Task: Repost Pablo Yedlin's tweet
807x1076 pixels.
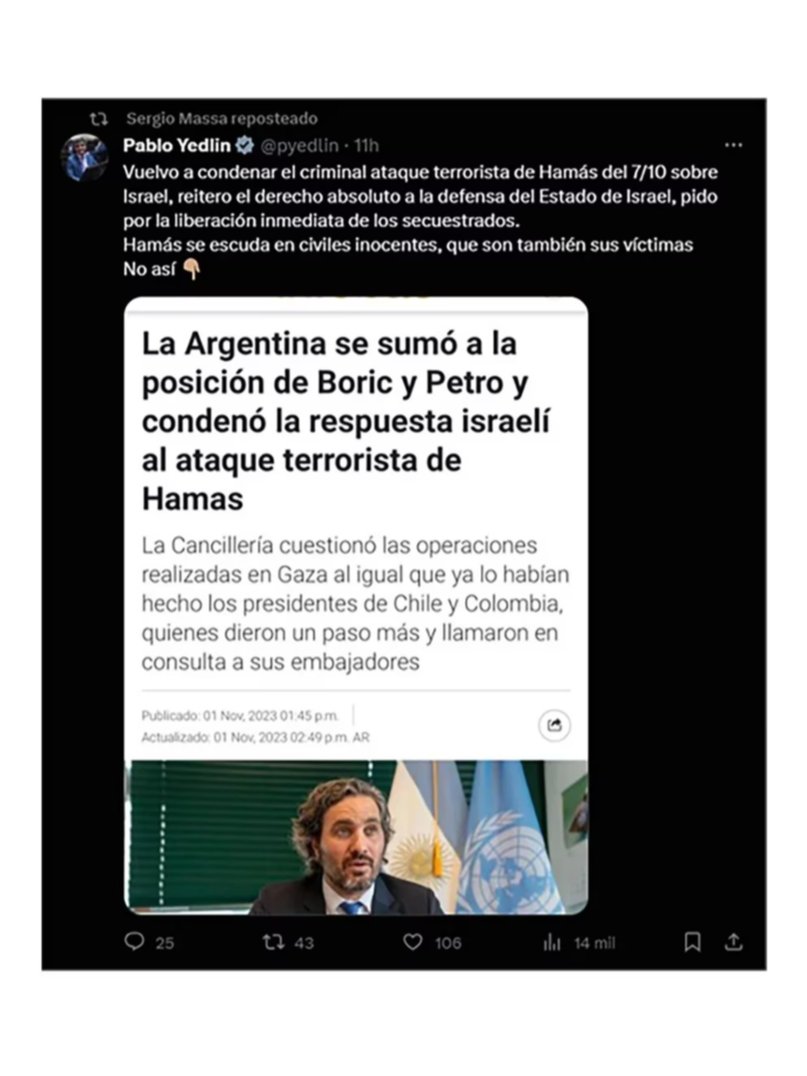Action: (274, 941)
